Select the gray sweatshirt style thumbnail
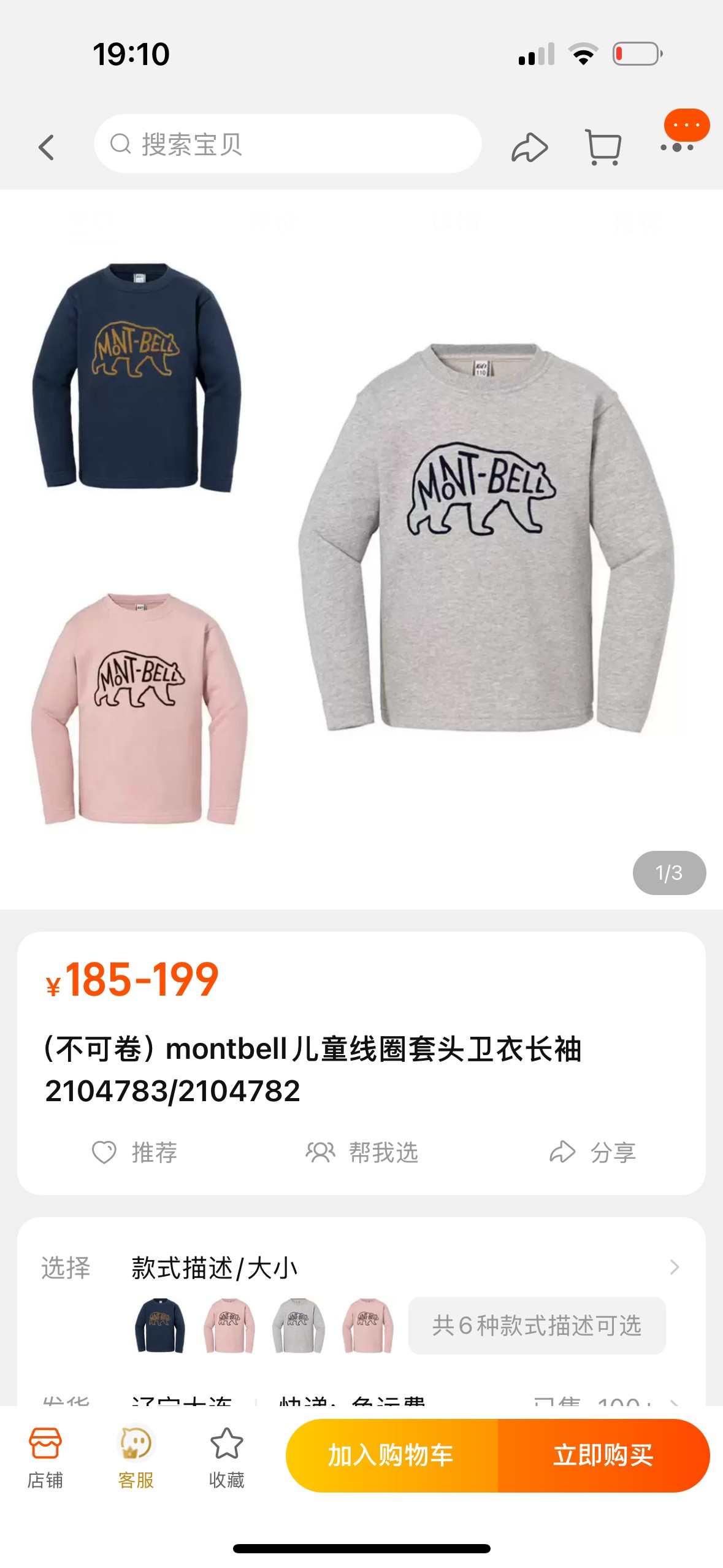 coord(298,1325)
